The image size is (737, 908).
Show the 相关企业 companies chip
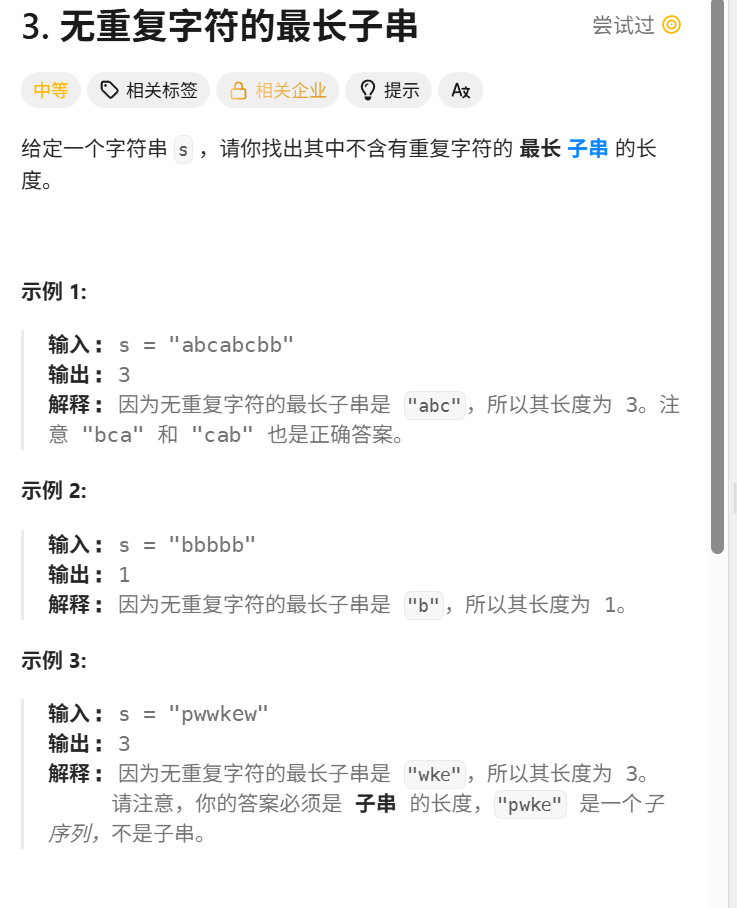point(278,91)
